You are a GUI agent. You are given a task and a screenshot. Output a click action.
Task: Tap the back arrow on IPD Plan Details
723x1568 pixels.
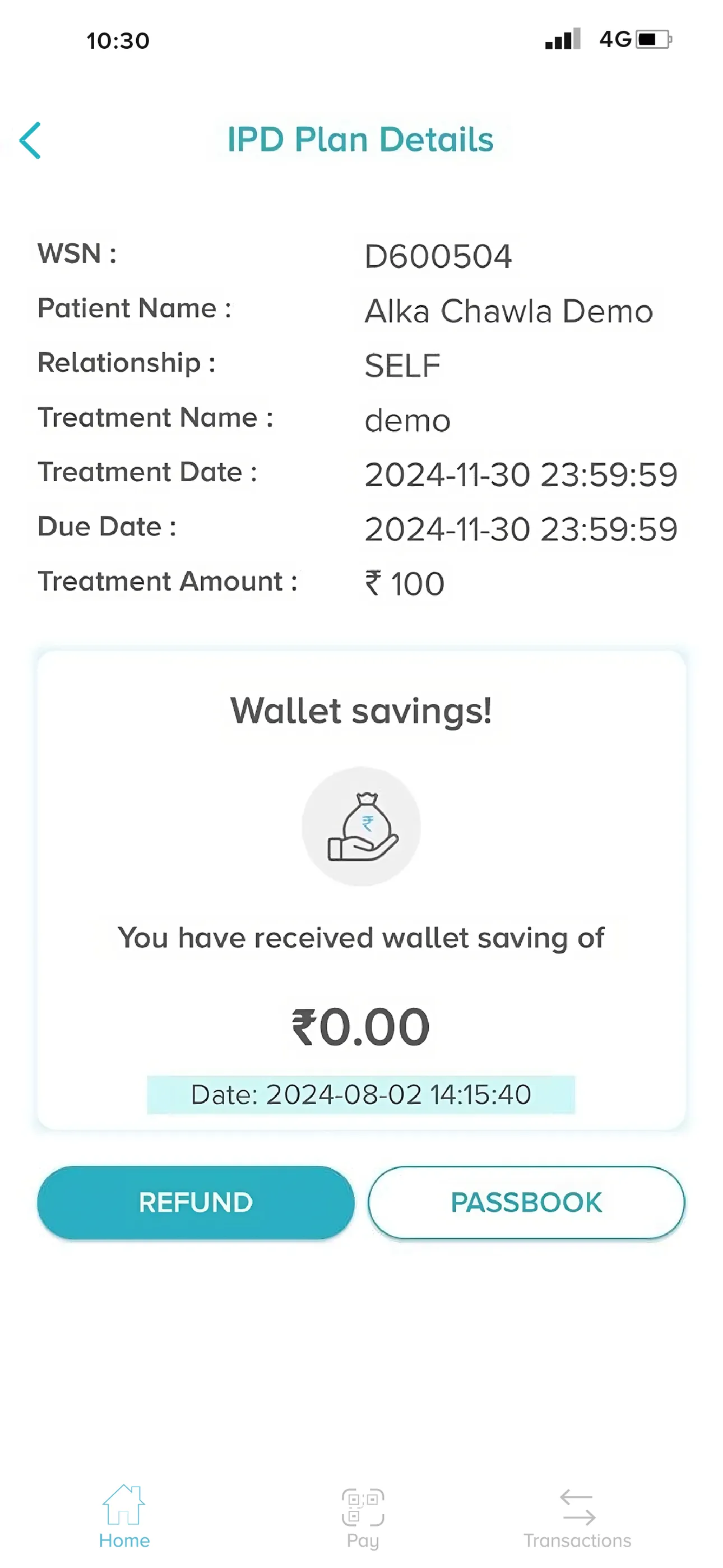pos(30,140)
